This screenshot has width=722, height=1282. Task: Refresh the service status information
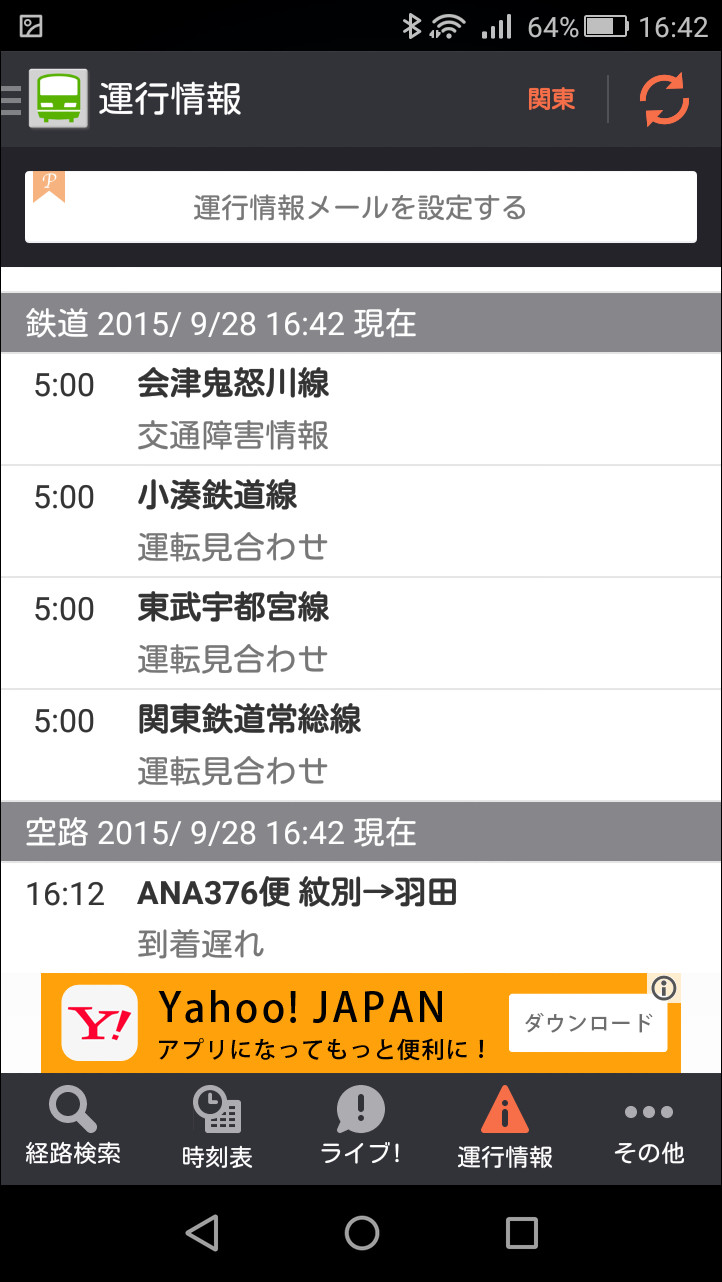[x=664, y=100]
